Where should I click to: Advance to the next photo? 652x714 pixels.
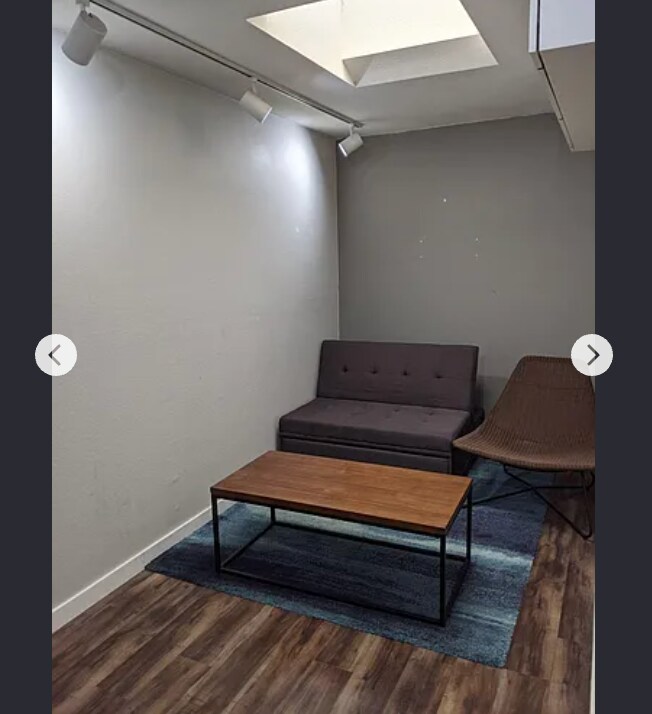click(x=592, y=355)
